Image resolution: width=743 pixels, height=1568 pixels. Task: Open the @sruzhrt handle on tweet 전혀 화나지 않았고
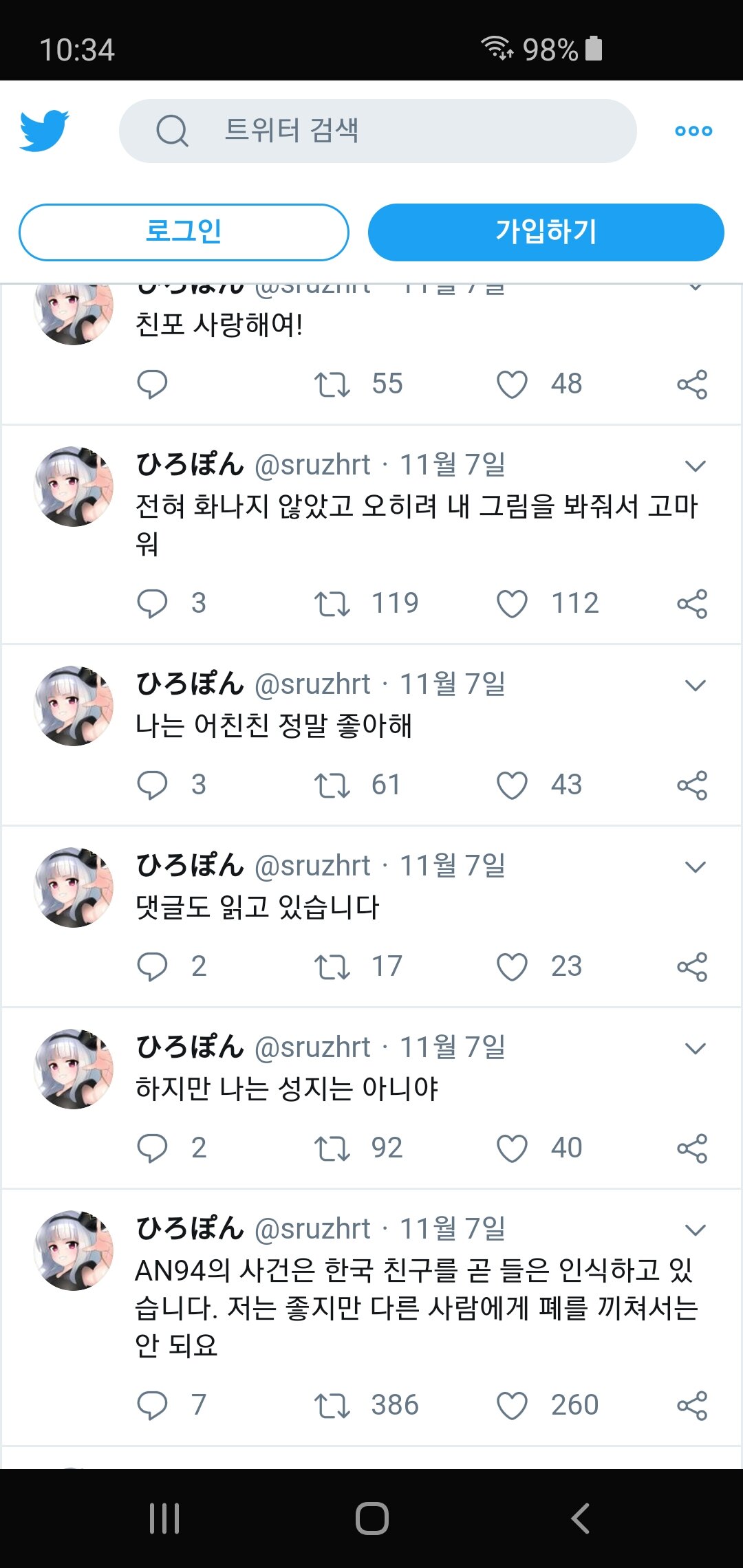(x=312, y=465)
